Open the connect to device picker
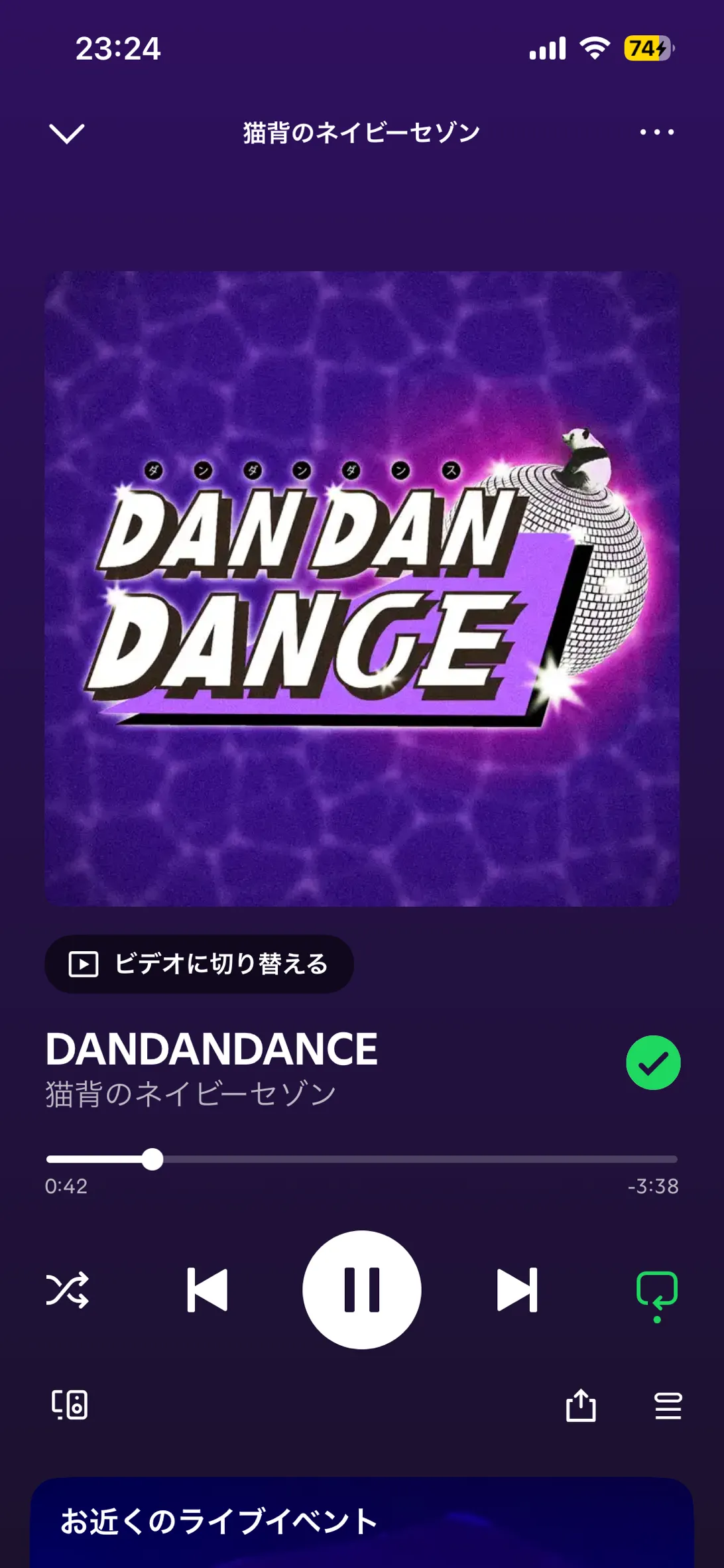 pos(70,1405)
